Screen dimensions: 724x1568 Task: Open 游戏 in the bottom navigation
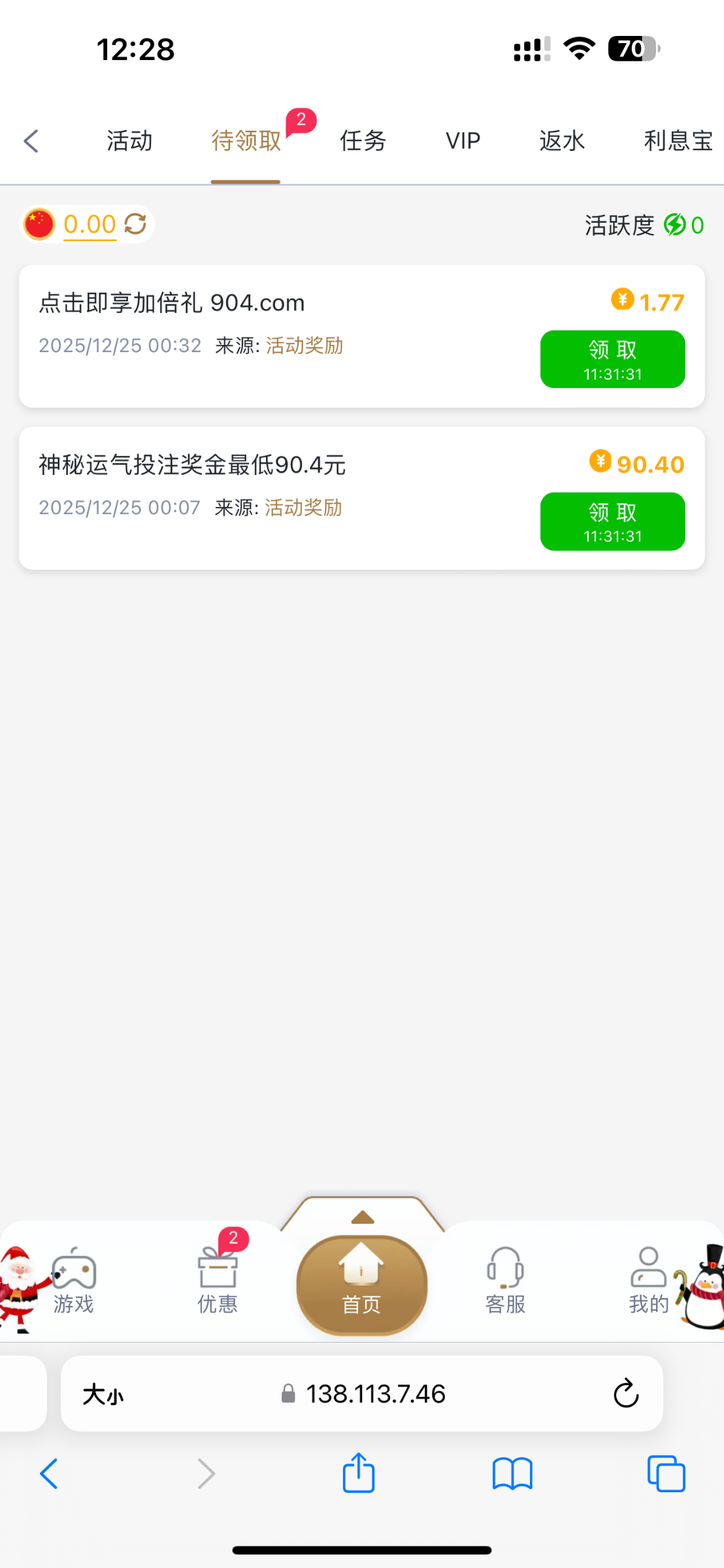[73, 1281]
